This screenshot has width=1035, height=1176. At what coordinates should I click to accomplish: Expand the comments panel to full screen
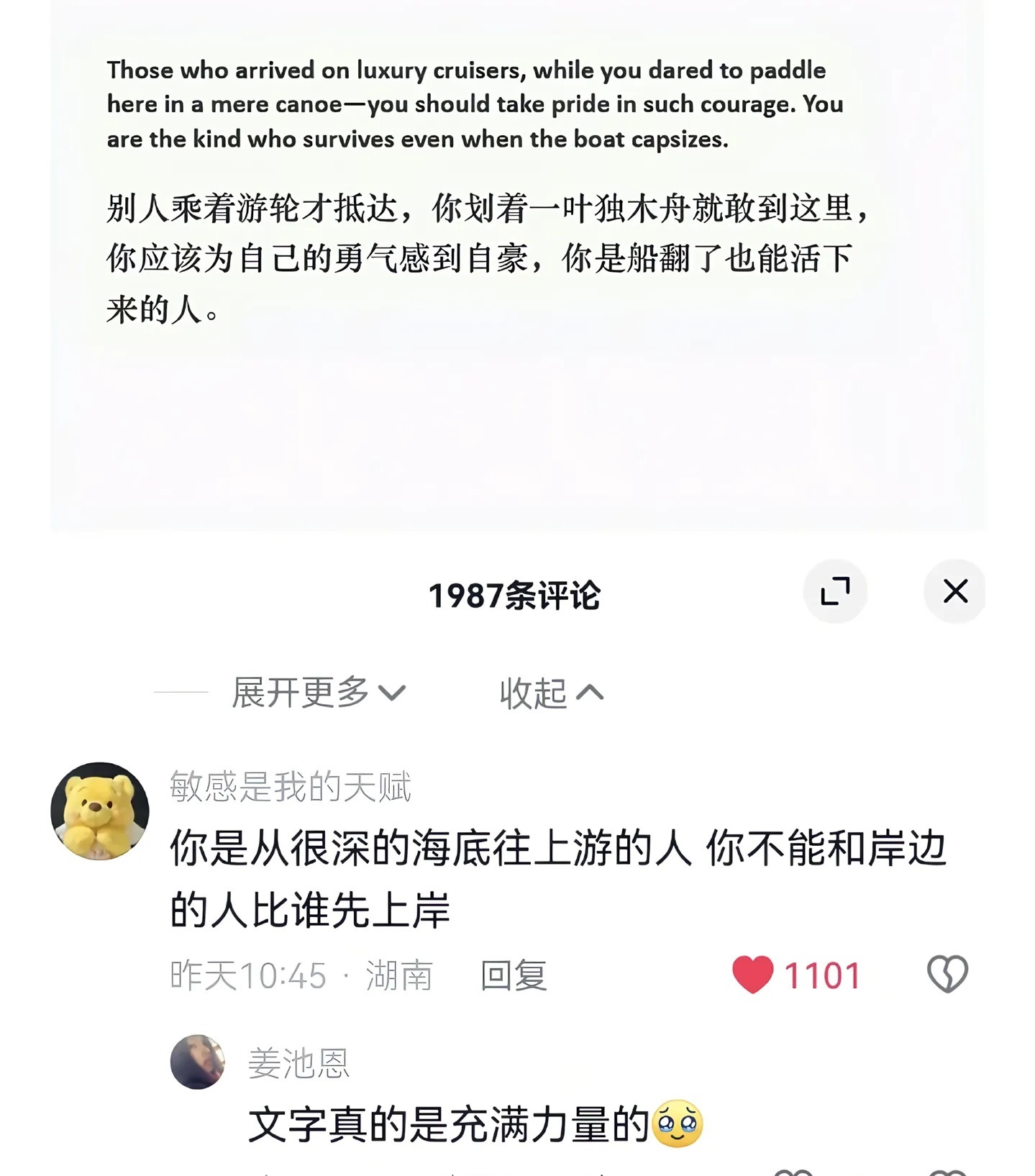[x=834, y=591]
